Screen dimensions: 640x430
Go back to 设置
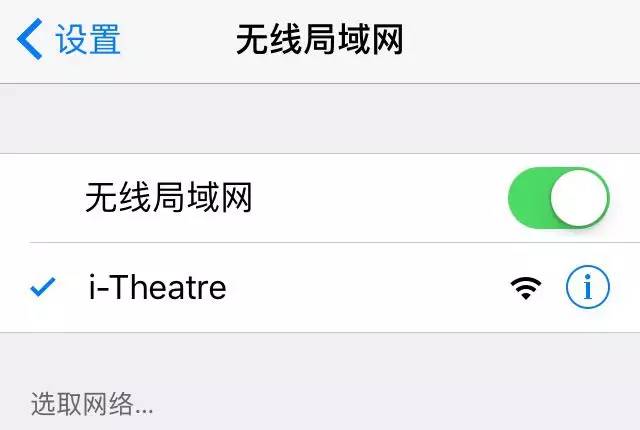(68, 40)
